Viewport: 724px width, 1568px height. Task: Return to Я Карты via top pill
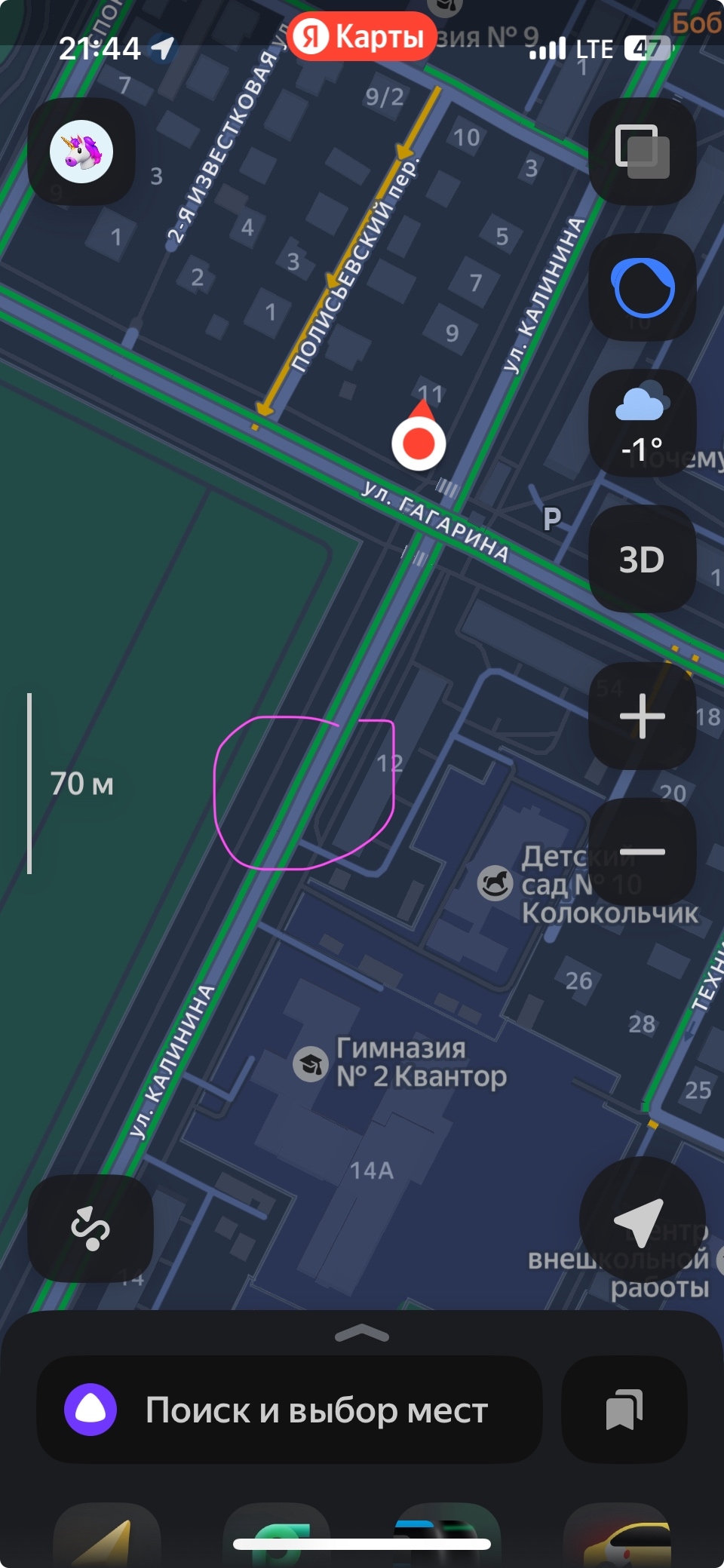point(360,36)
